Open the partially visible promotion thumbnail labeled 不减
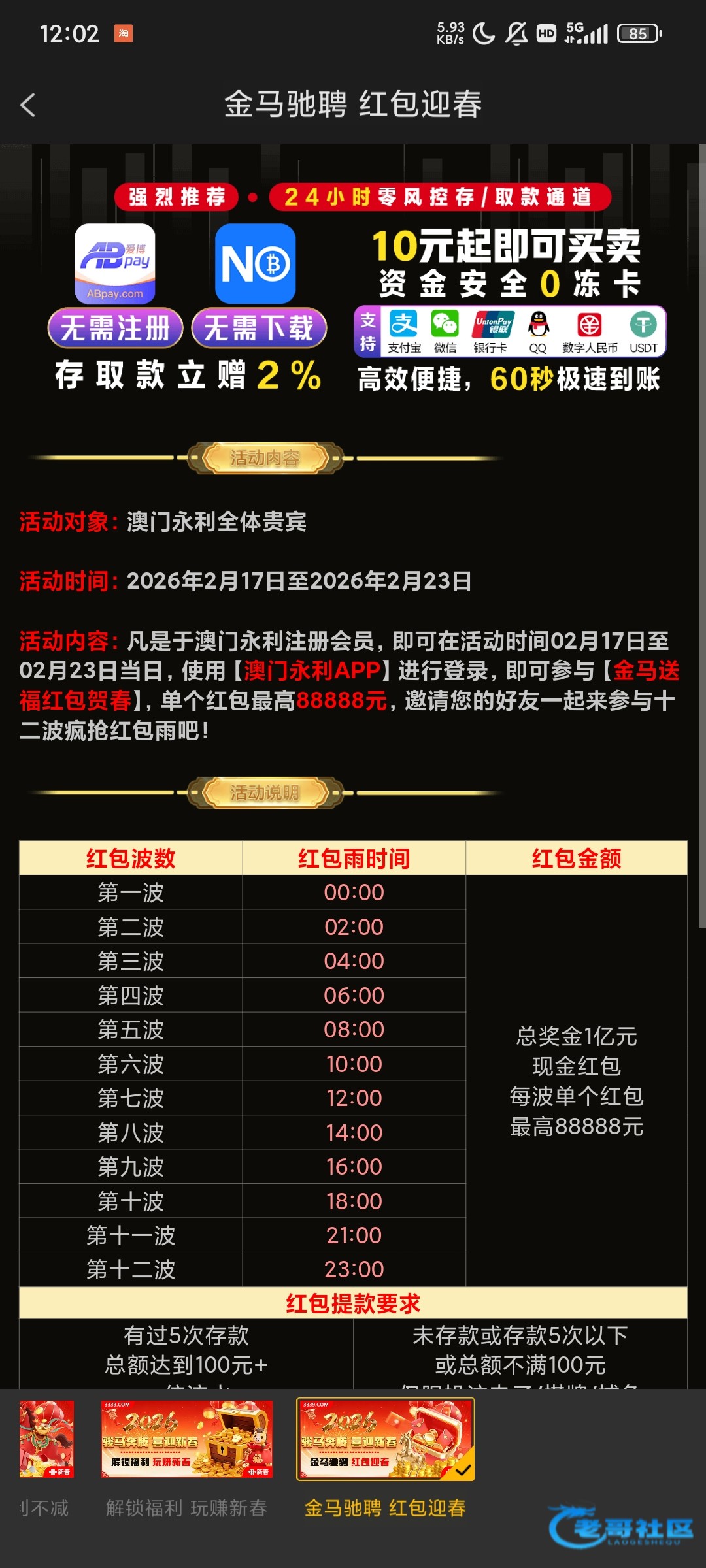 pos(46,1439)
